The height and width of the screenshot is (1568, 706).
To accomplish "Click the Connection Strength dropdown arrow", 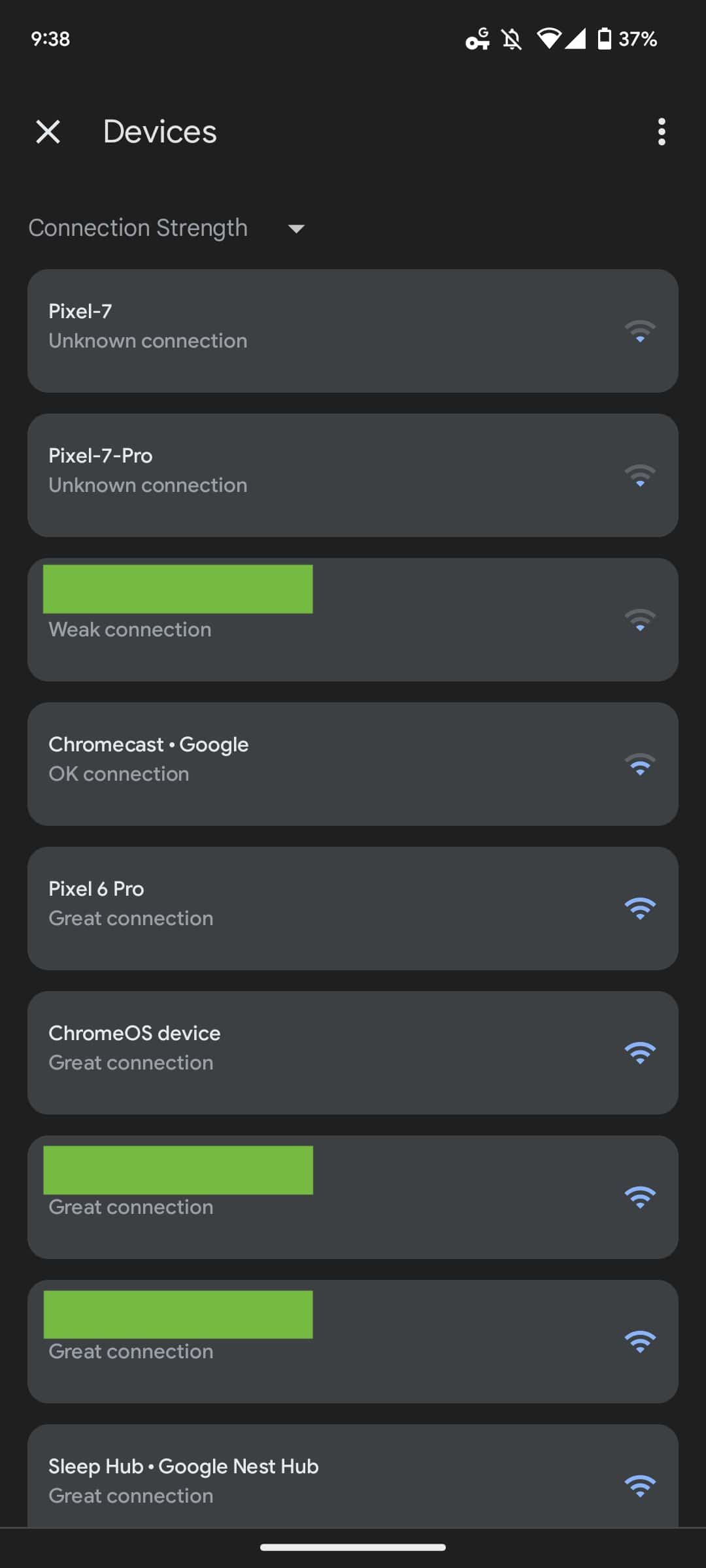I will (x=295, y=229).
